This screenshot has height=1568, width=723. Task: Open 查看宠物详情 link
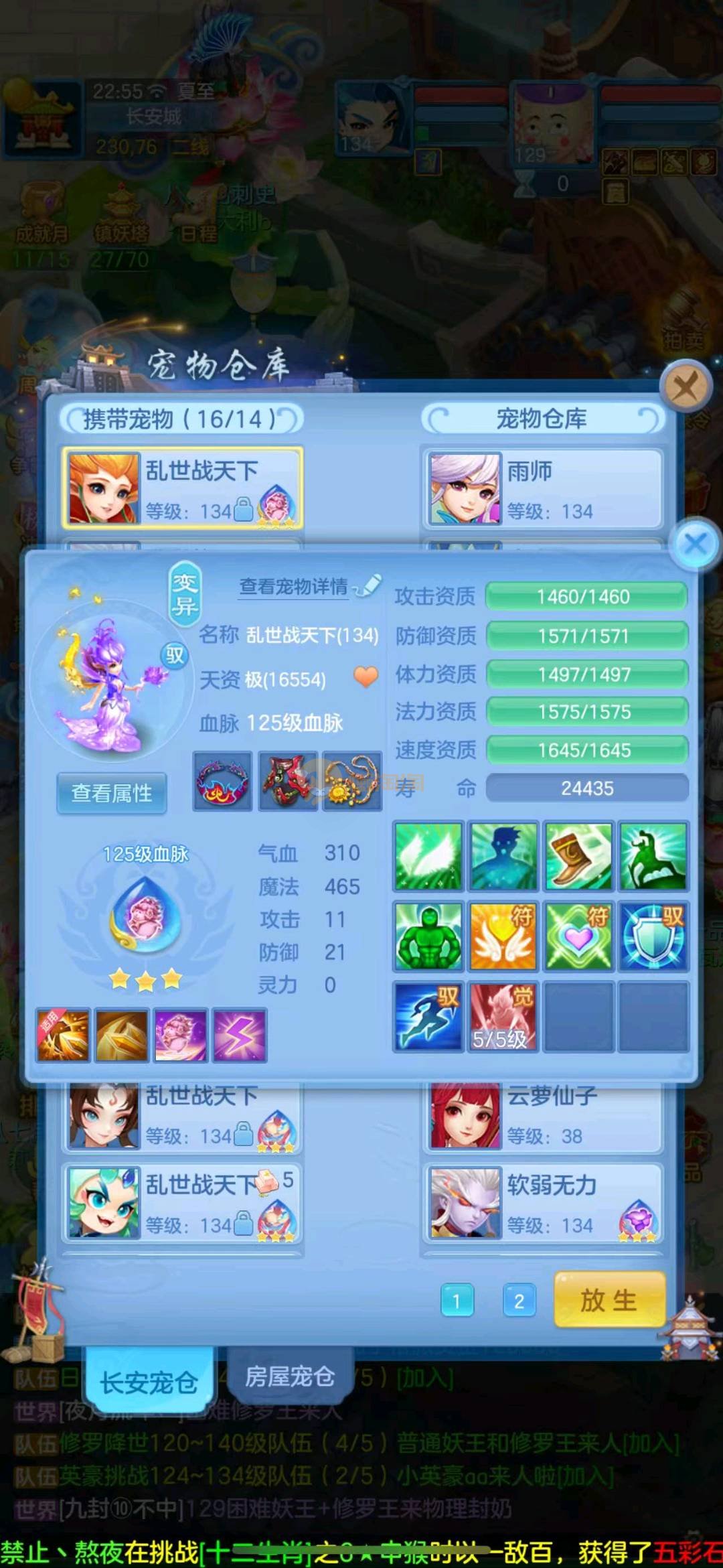[x=295, y=587]
